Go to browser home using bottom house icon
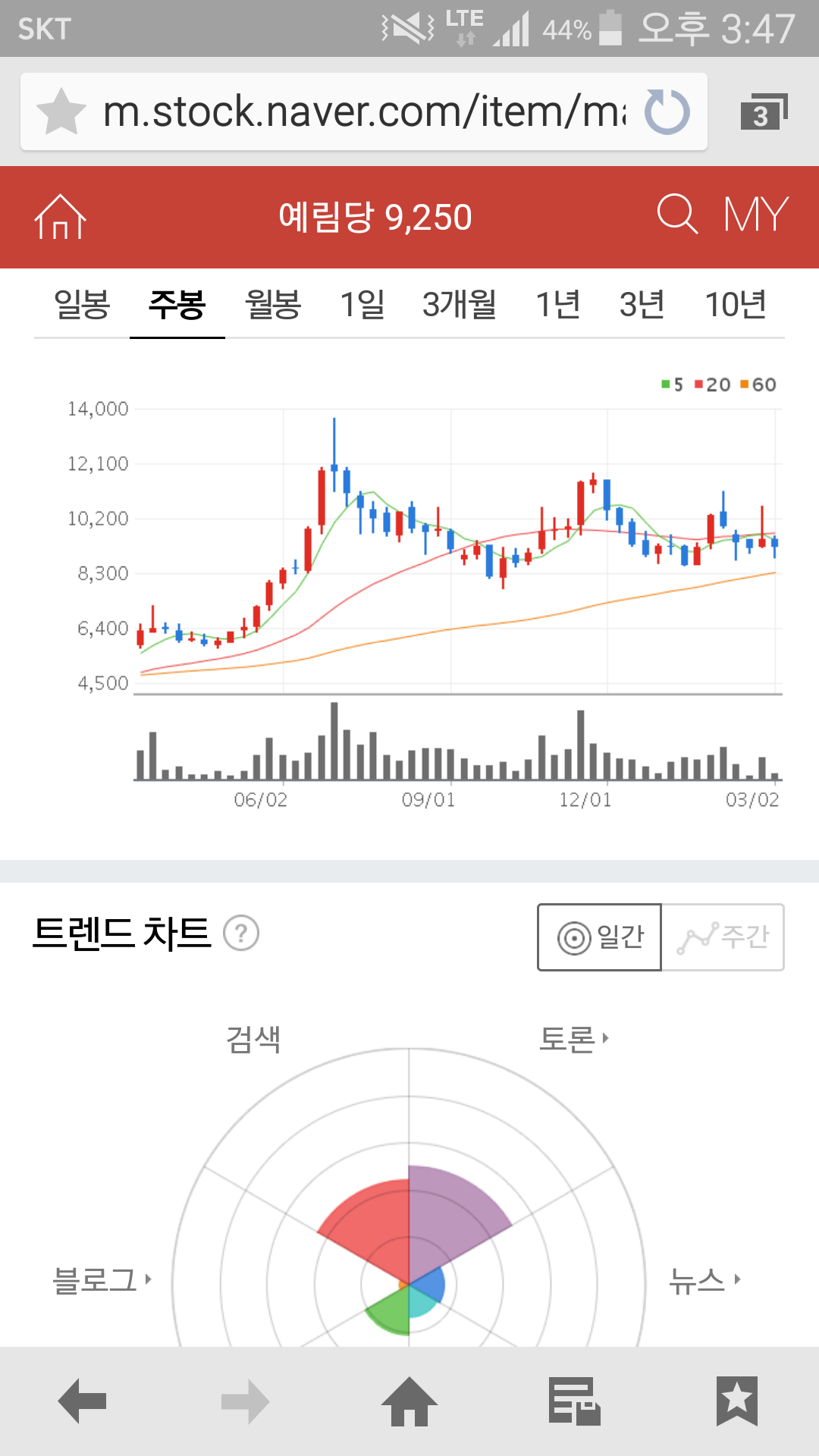 coord(409,1406)
